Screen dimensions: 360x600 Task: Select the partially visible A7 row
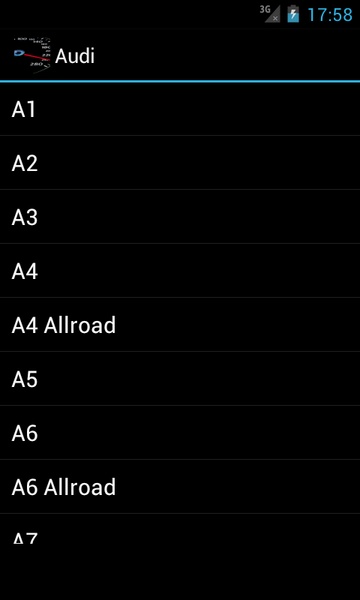pos(180,529)
